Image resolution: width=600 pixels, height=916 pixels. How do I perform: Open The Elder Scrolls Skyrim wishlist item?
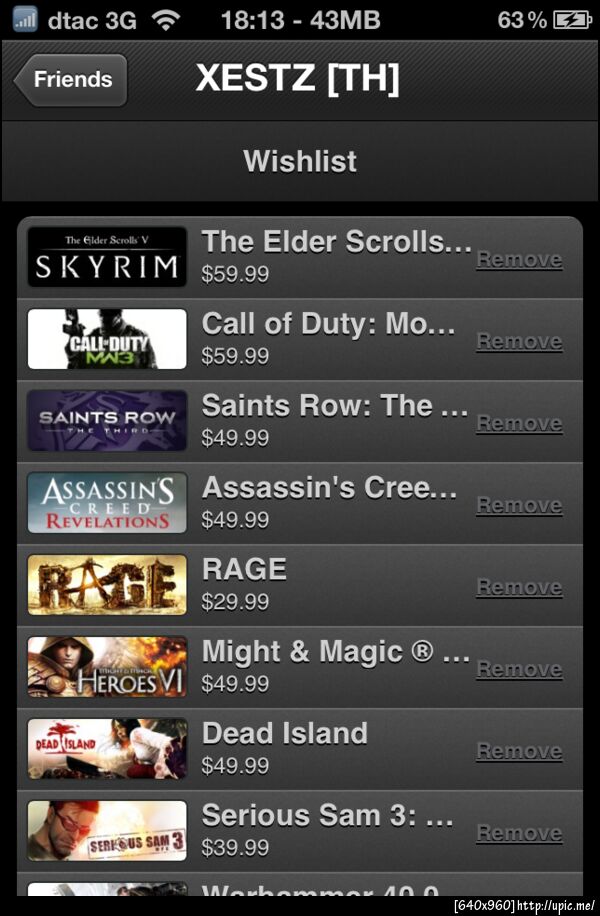point(300,257)
